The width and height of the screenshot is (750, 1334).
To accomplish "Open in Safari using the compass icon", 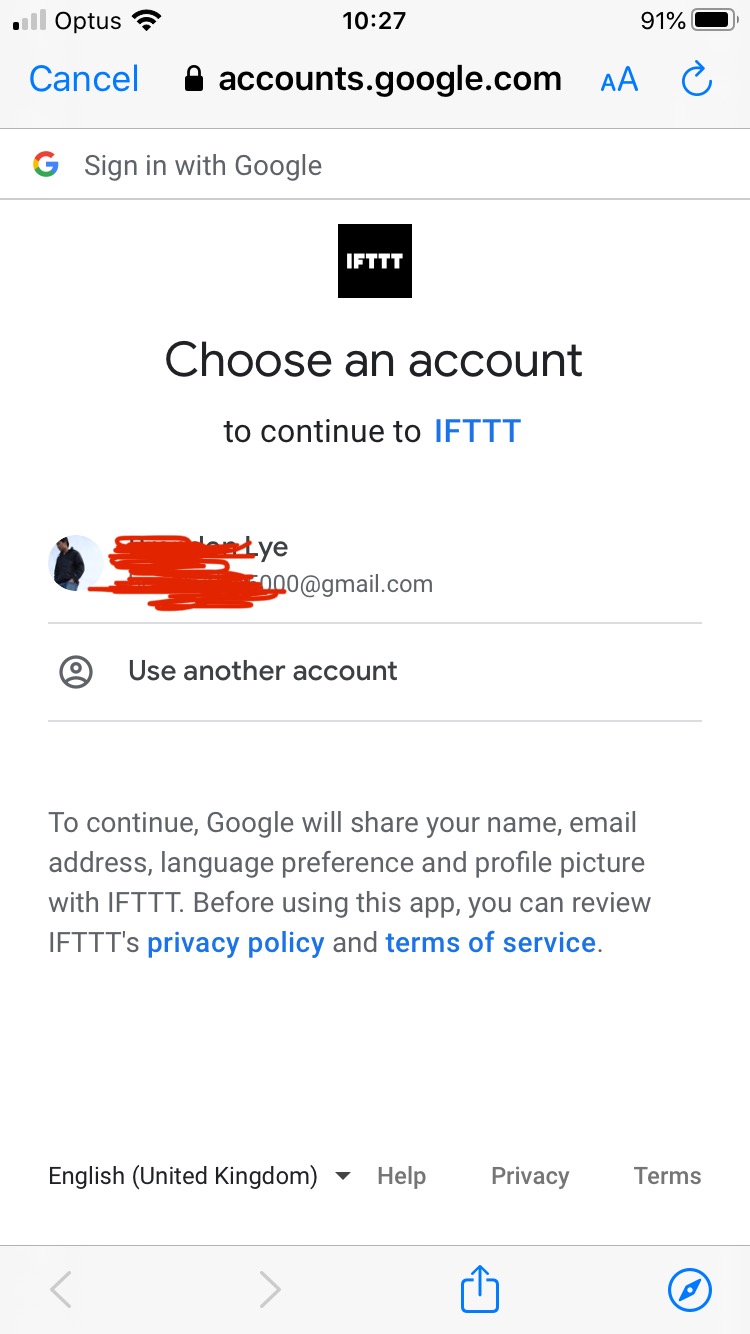I will (x=689, y=1289).
